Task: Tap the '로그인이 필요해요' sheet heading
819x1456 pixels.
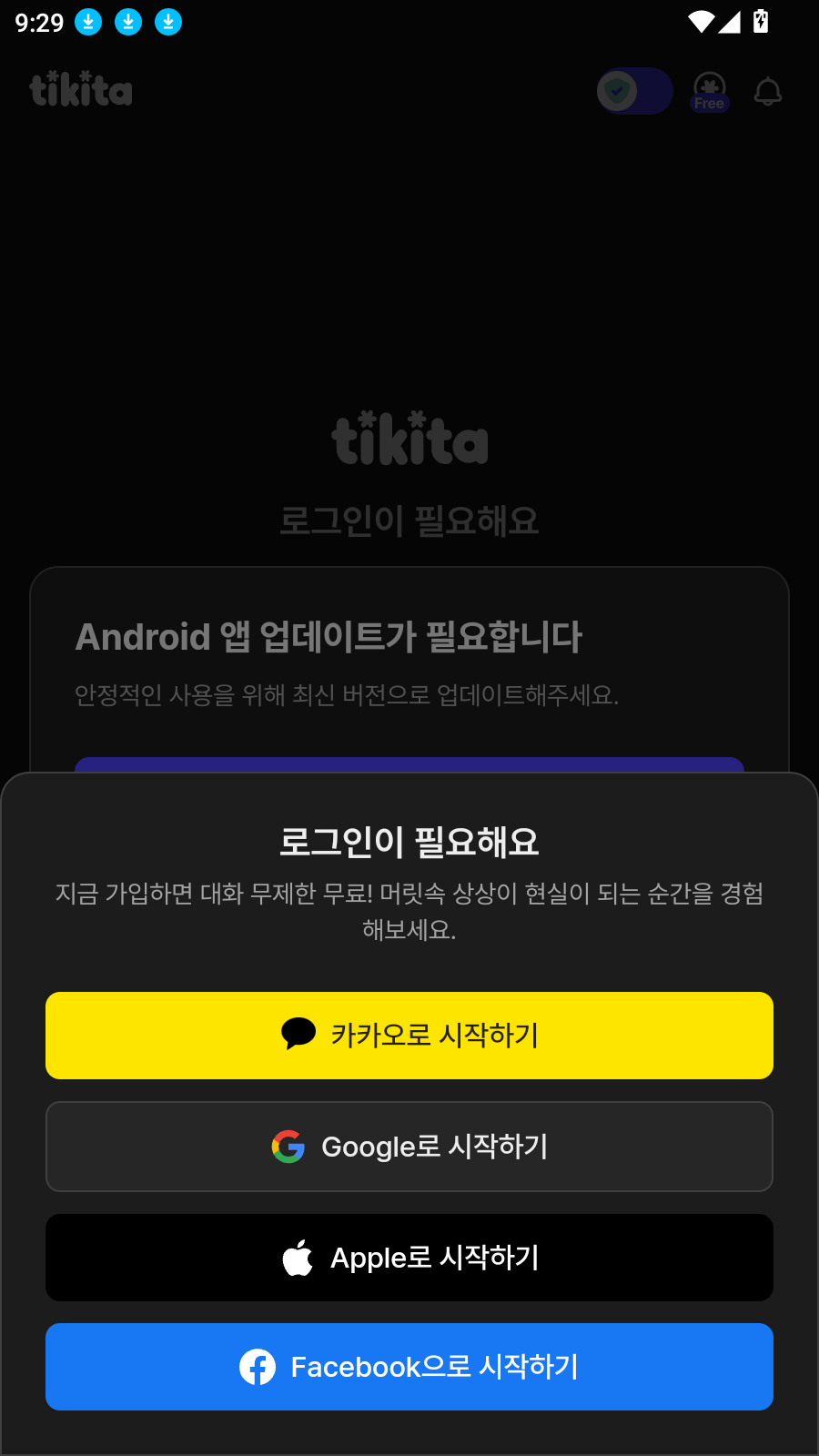Action: (x=409, y=843)
